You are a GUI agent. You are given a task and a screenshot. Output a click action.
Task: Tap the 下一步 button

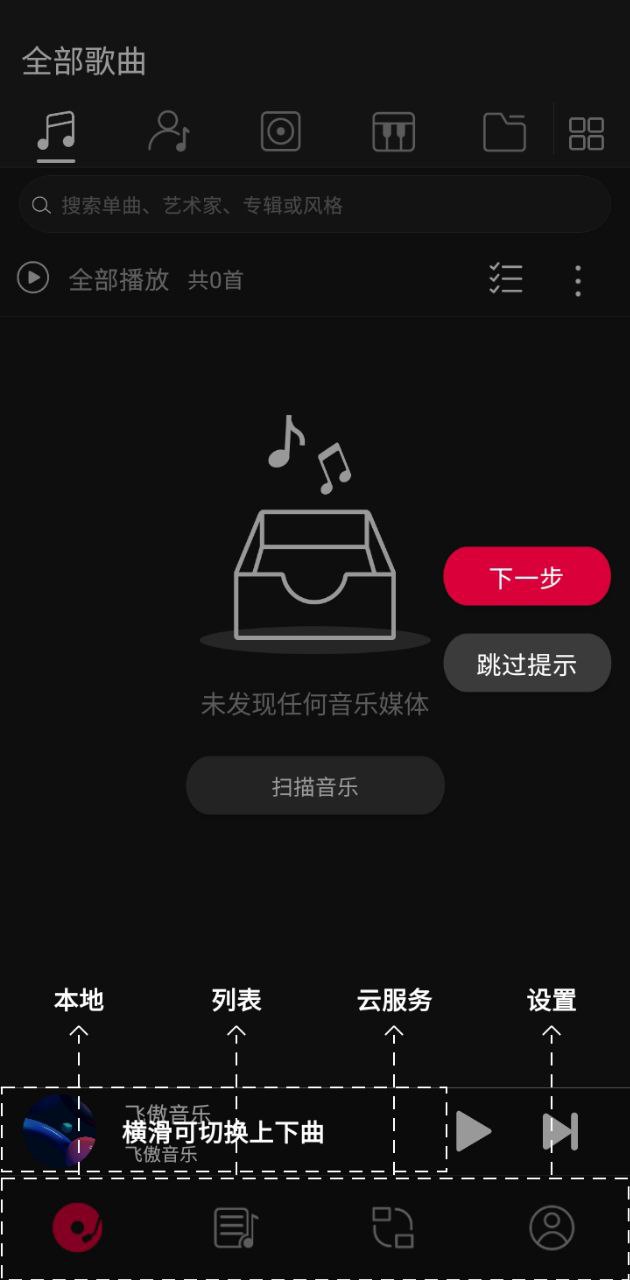526,577
